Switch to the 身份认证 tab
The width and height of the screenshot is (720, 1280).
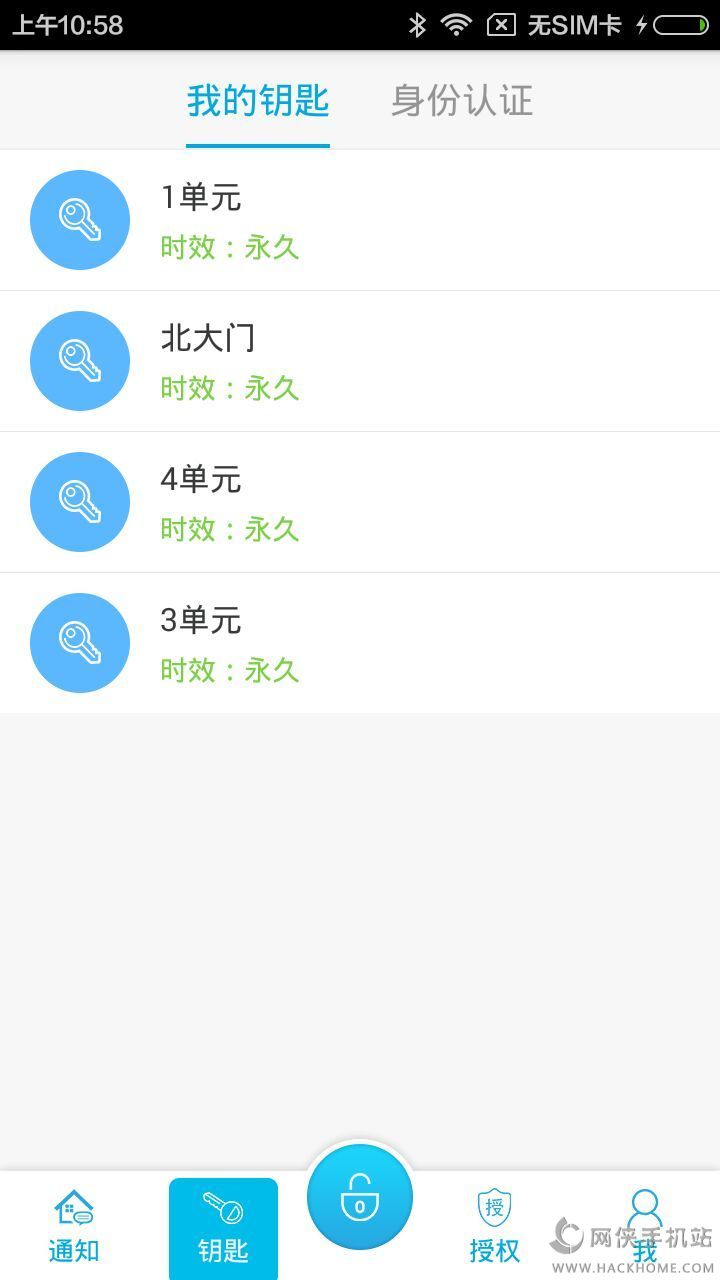point(461,101)
